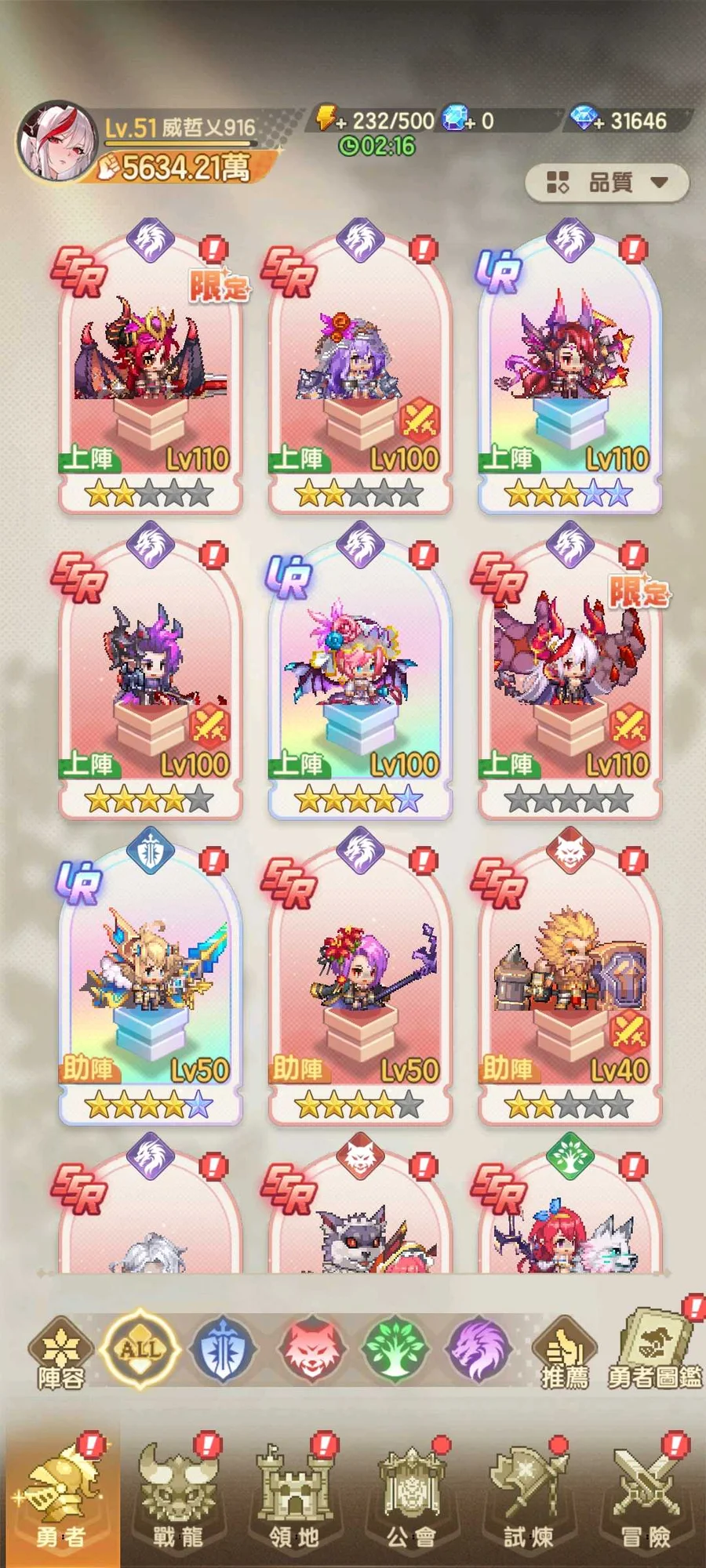
Task: Switch to the 公會 tab
Action: pyautogui.click(x=412, y=1494)
